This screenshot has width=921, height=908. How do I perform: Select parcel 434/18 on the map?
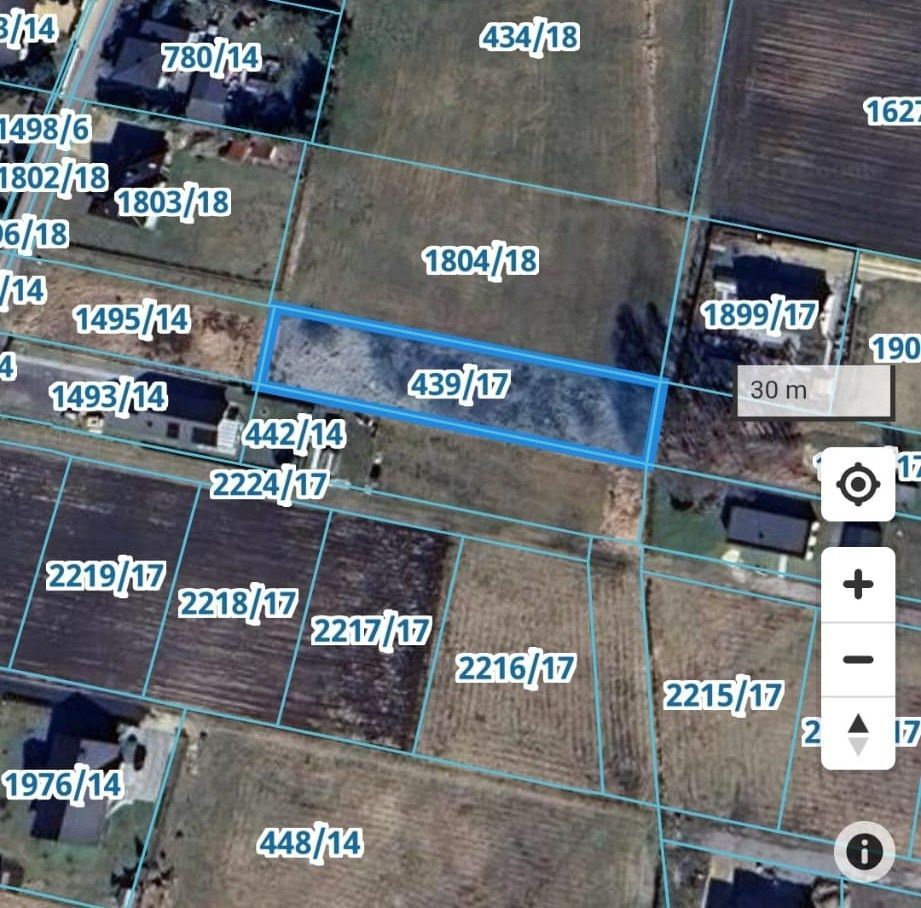529,37
